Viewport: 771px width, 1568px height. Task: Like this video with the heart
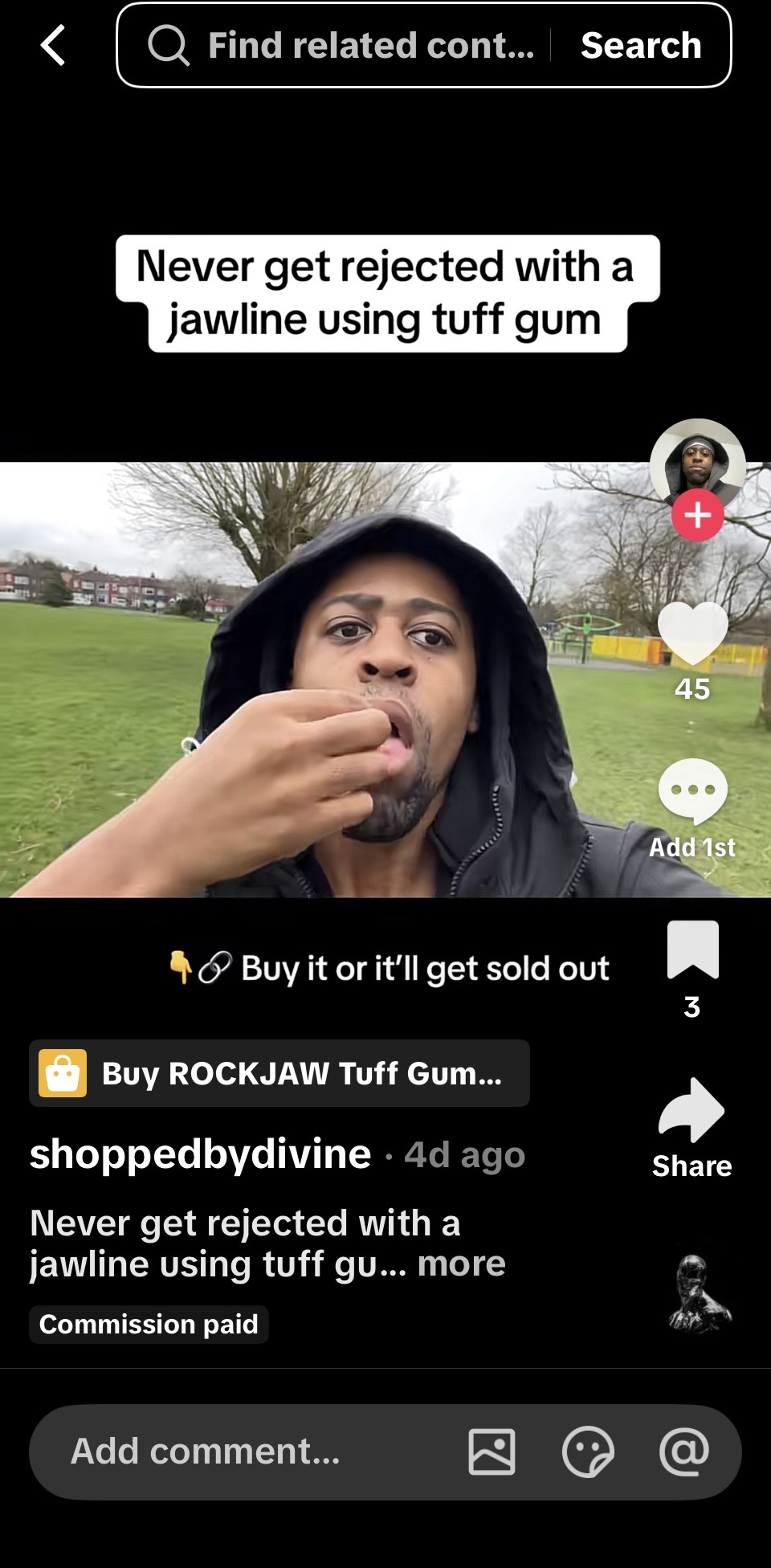pyautogui.click(x=692, y=633)
